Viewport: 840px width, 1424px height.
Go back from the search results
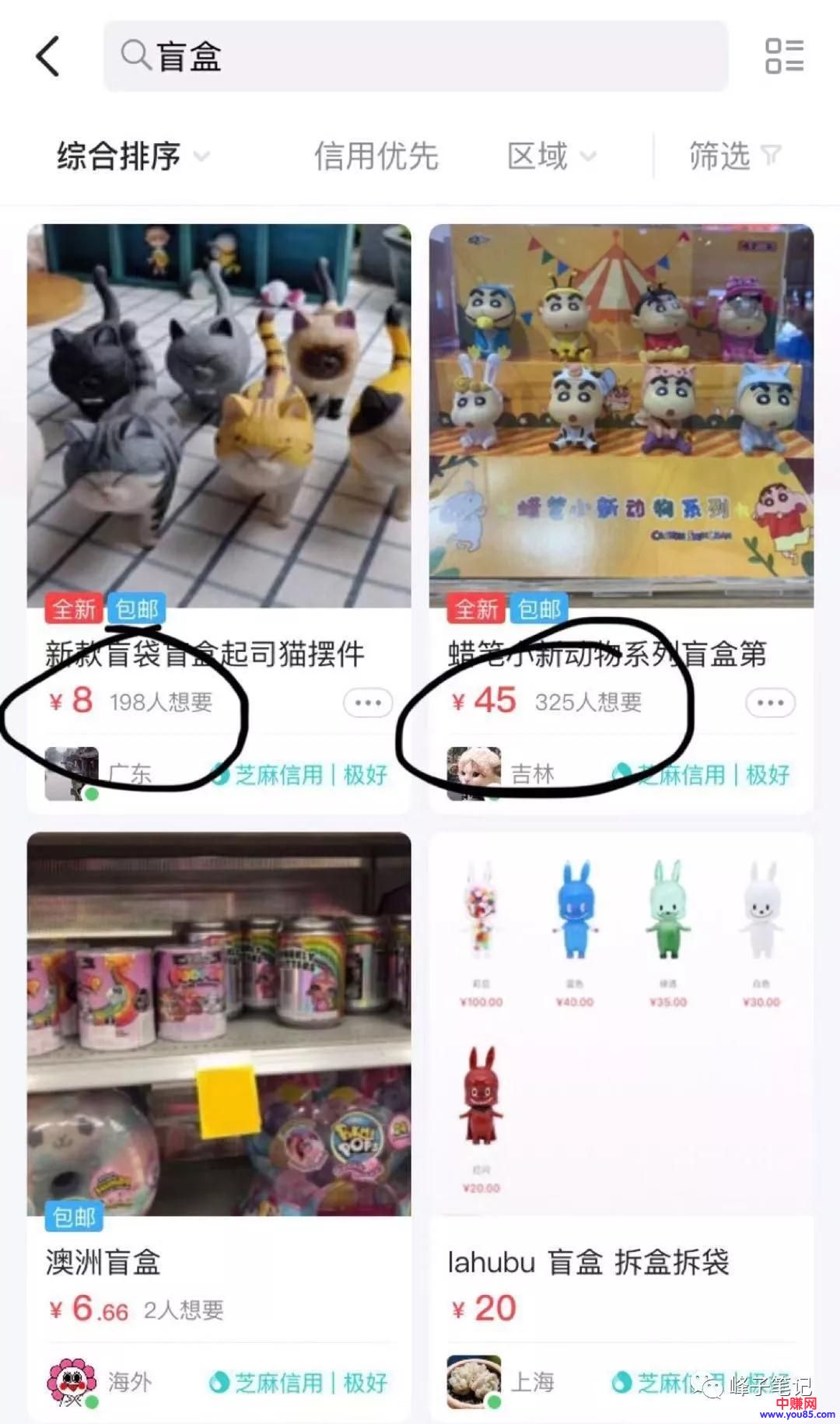[48, 57]
